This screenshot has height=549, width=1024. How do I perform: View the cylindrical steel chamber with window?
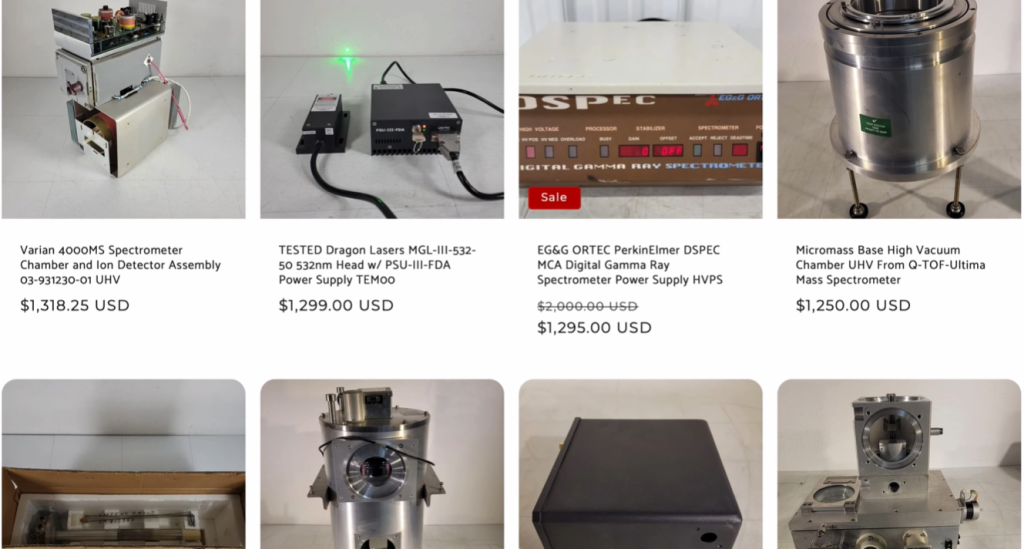tap(382, 464)
